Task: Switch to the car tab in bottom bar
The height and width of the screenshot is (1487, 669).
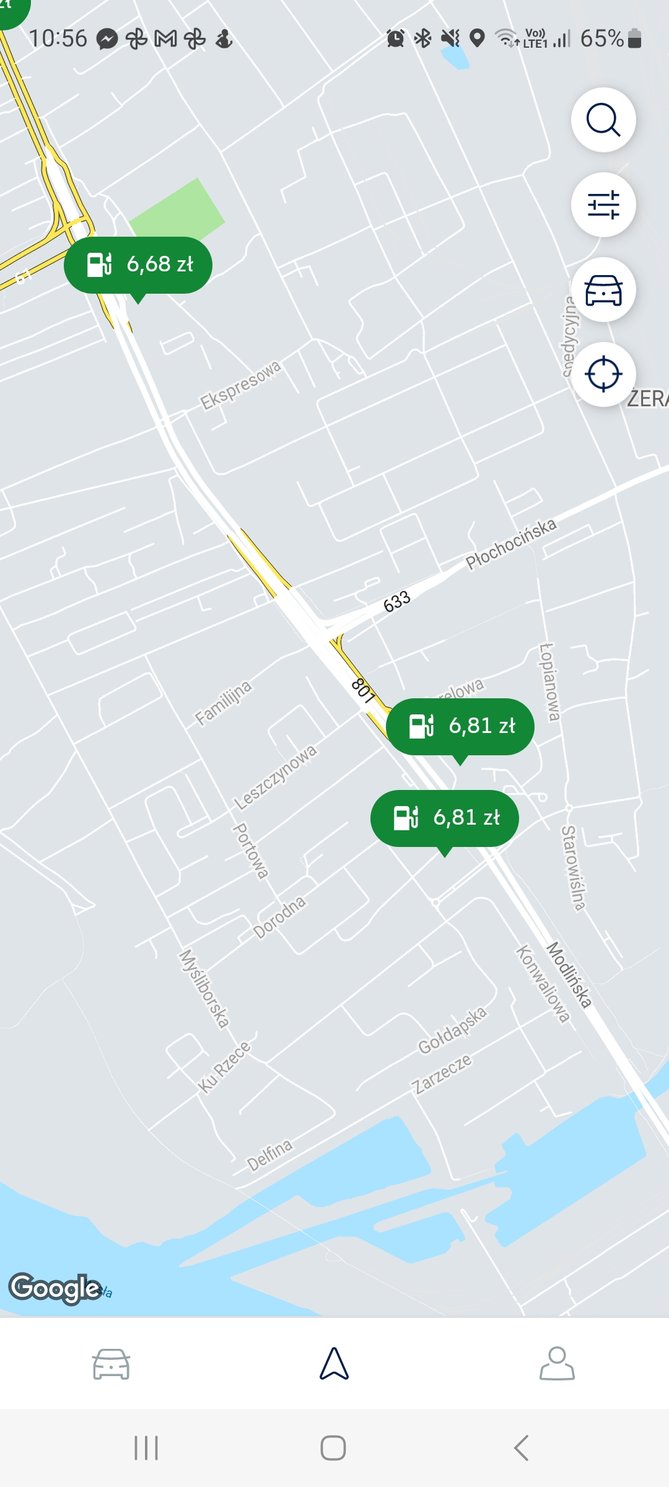Action: click(x=111, y=1364)
